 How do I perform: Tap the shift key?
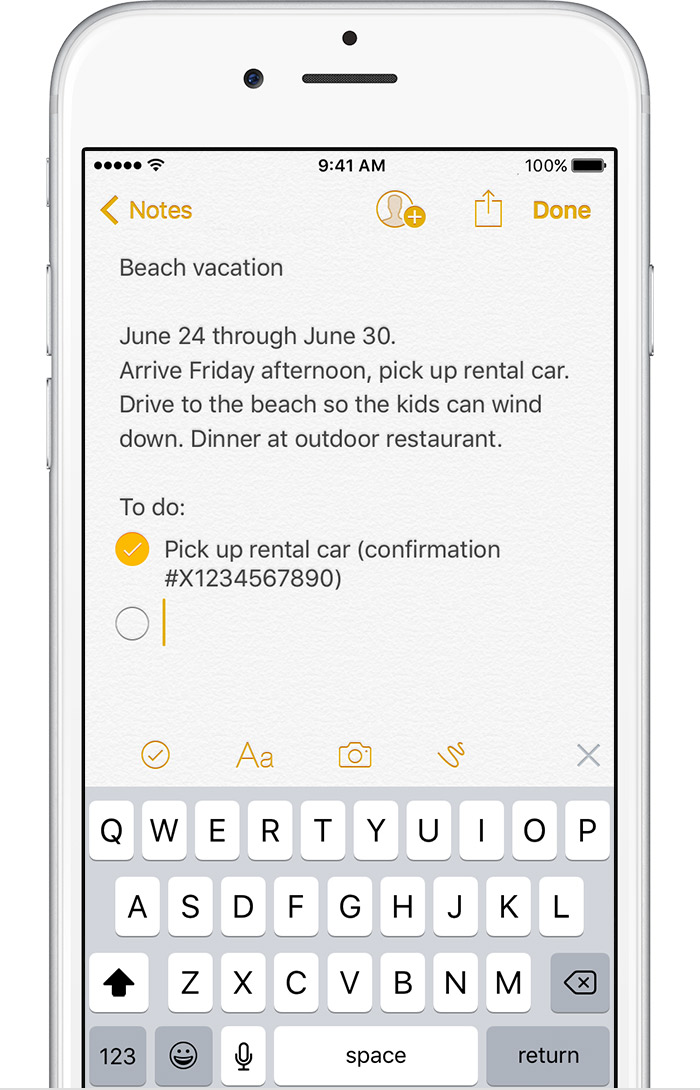[x=118, y=983]
